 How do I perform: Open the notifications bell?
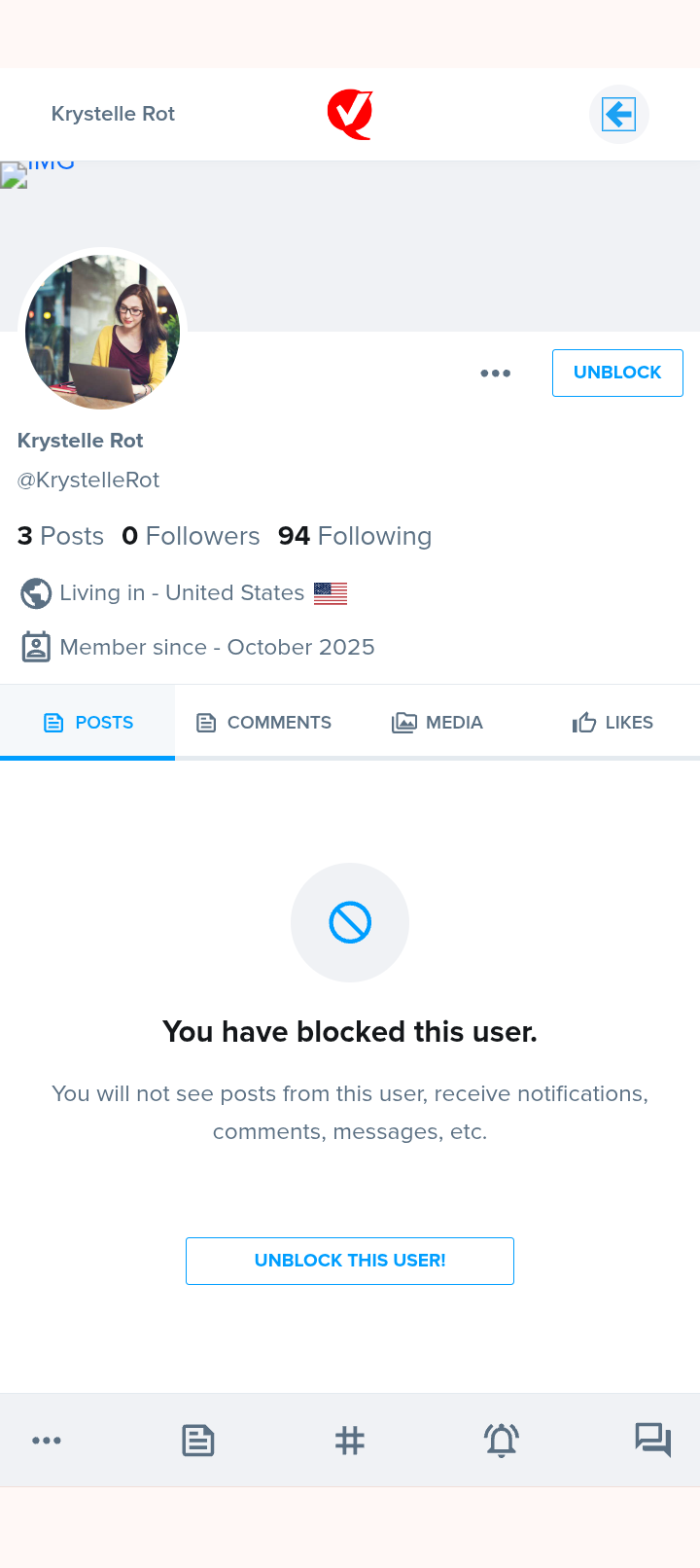pos(502,1441)
